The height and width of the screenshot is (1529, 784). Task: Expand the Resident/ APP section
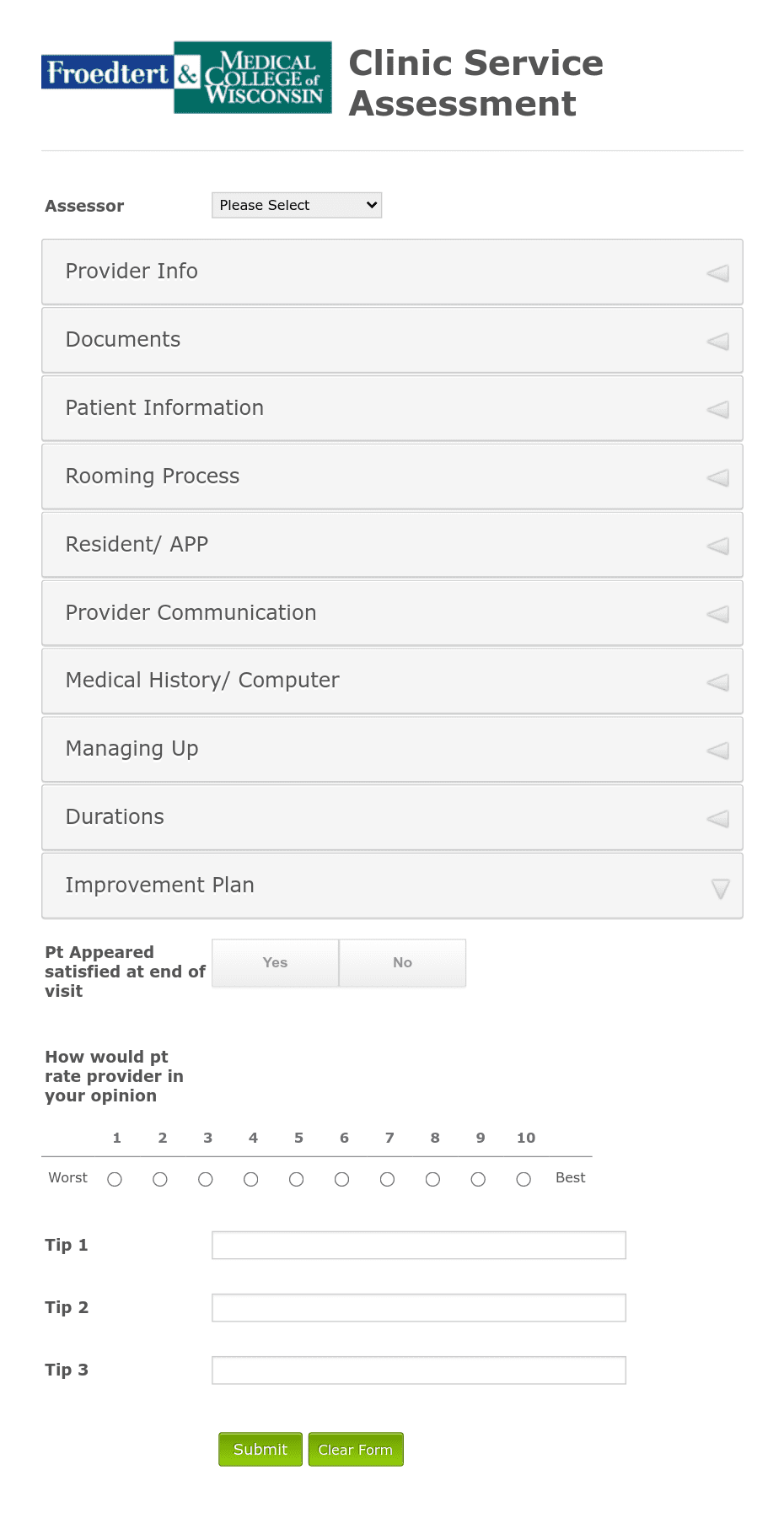pyautogui.click(x=392, y=544)
